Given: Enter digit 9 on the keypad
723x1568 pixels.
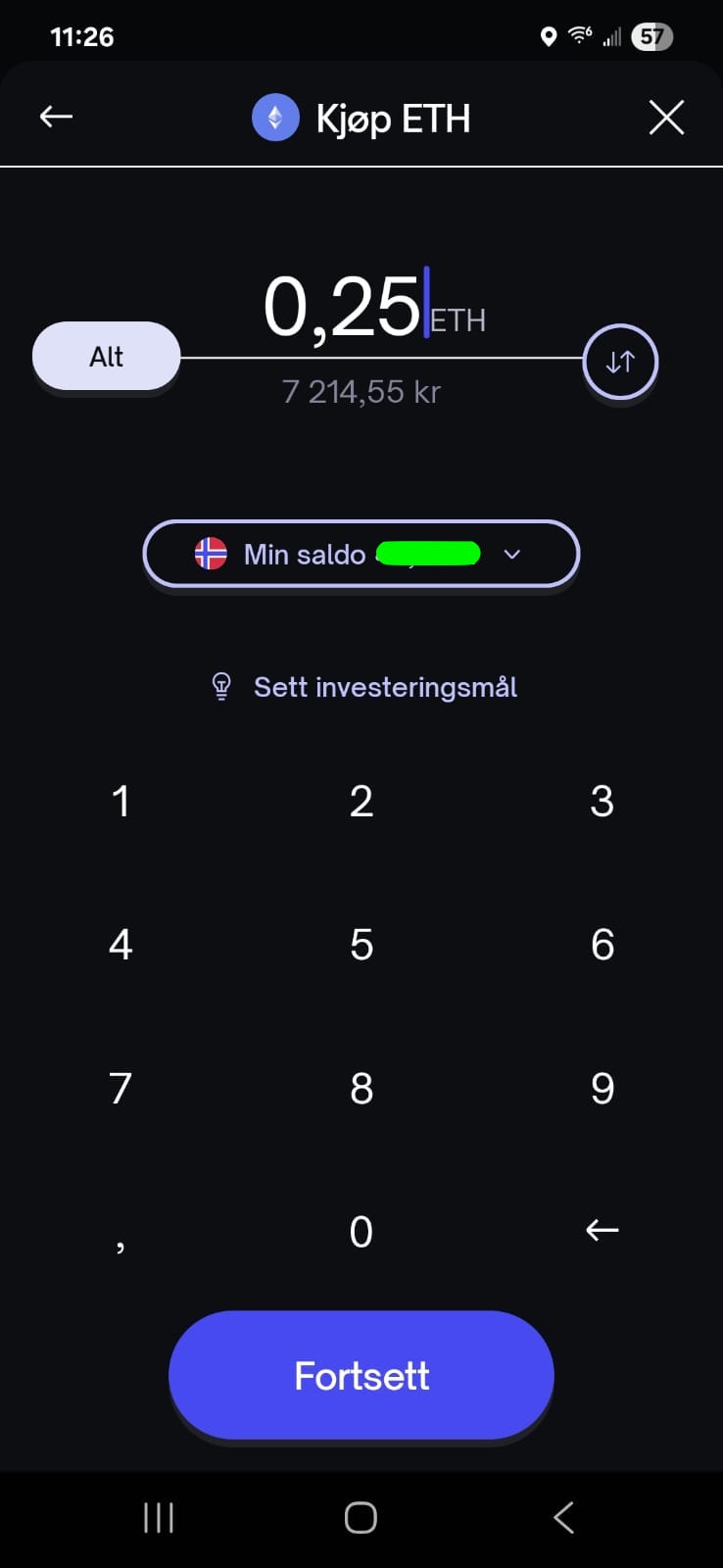Looking at the screenshot, I should pyautogui.click(x=602, y=1088).
